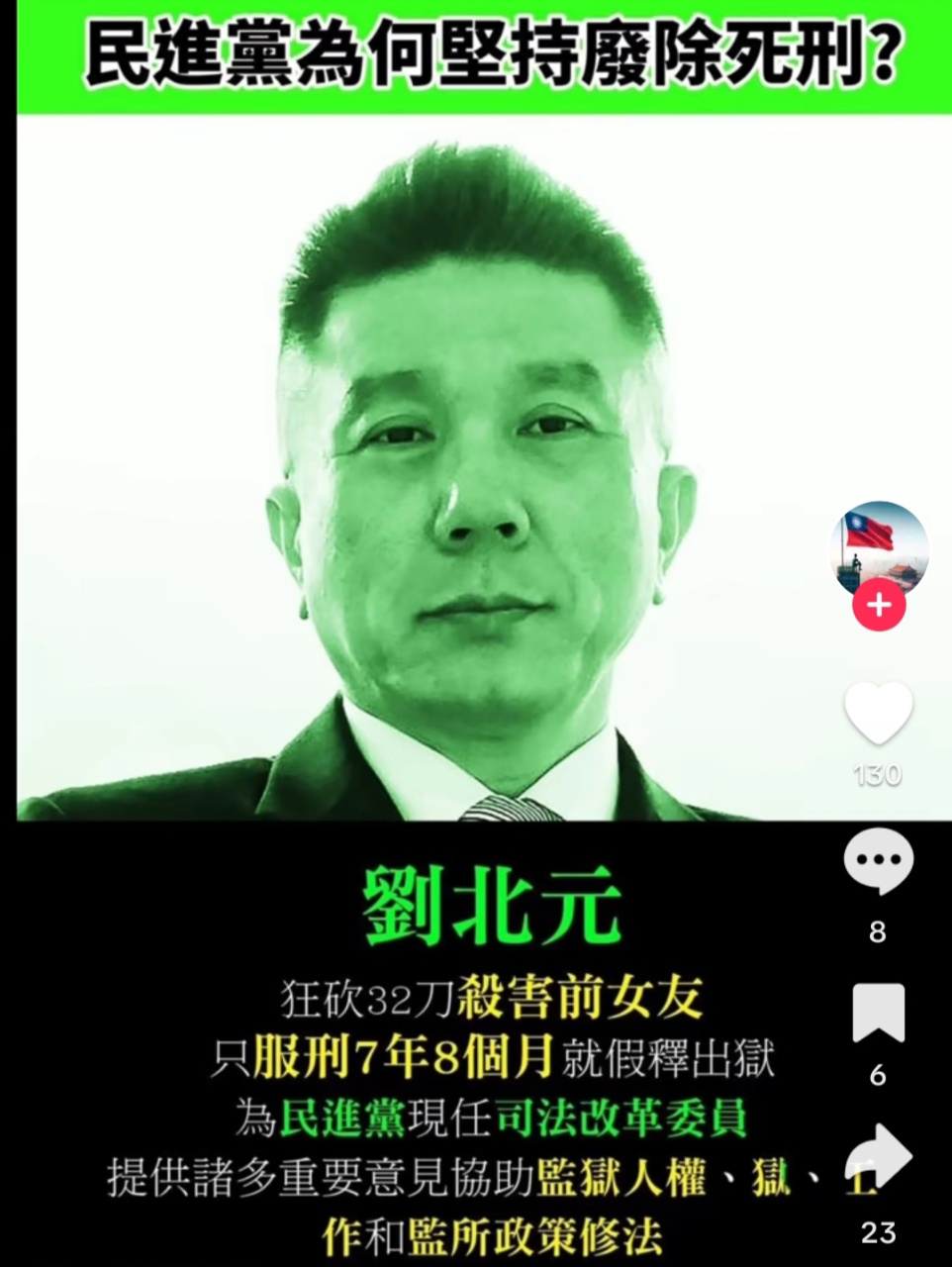Open the creator's profile avatar
This screenshot has height=1267, width=952.
[878, 547]
